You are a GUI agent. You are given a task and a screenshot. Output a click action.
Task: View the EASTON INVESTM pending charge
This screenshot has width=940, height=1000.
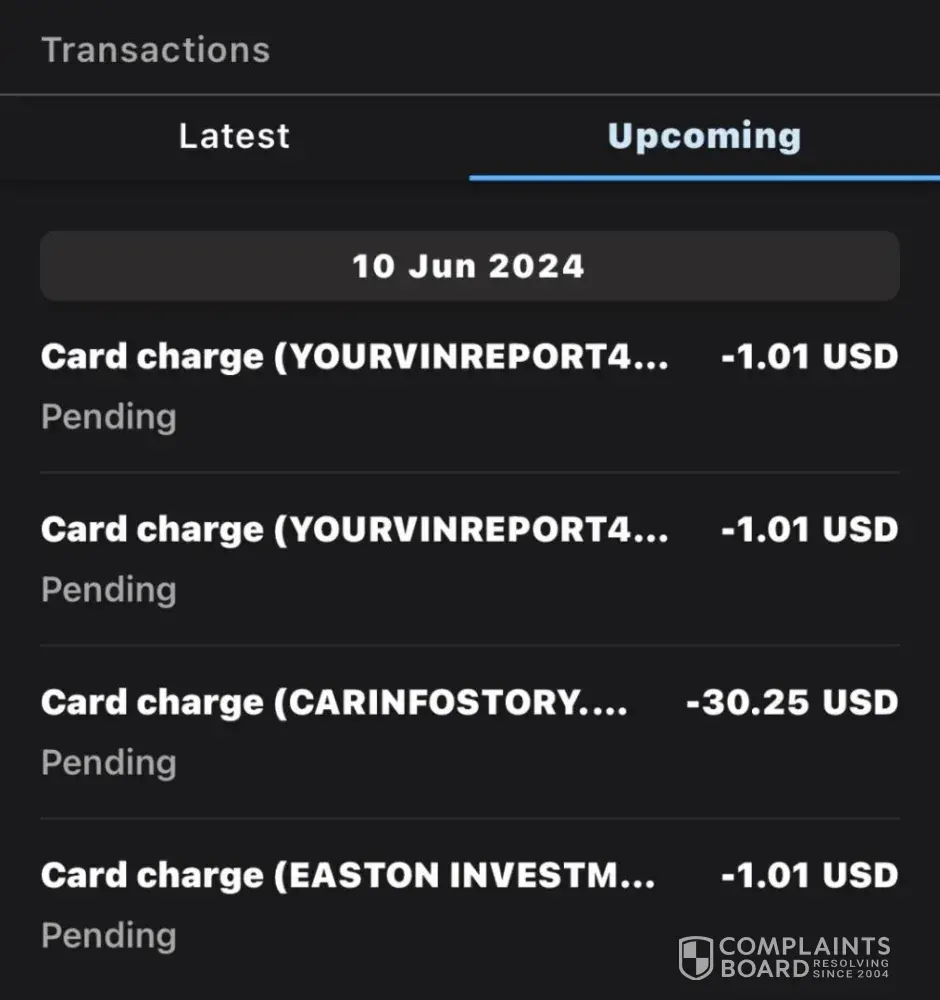pos(468,903)
